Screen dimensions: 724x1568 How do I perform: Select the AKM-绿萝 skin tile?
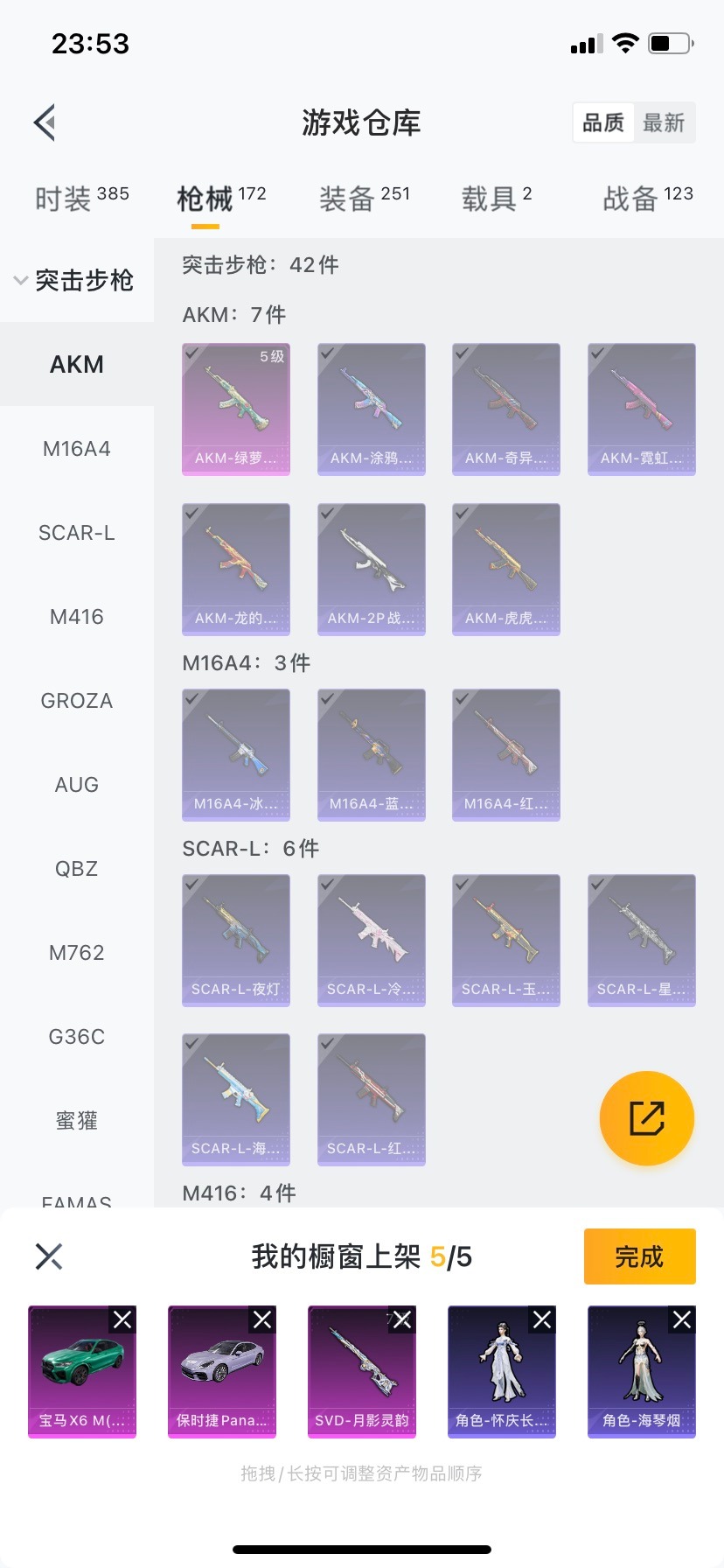[x=236, y=409]
